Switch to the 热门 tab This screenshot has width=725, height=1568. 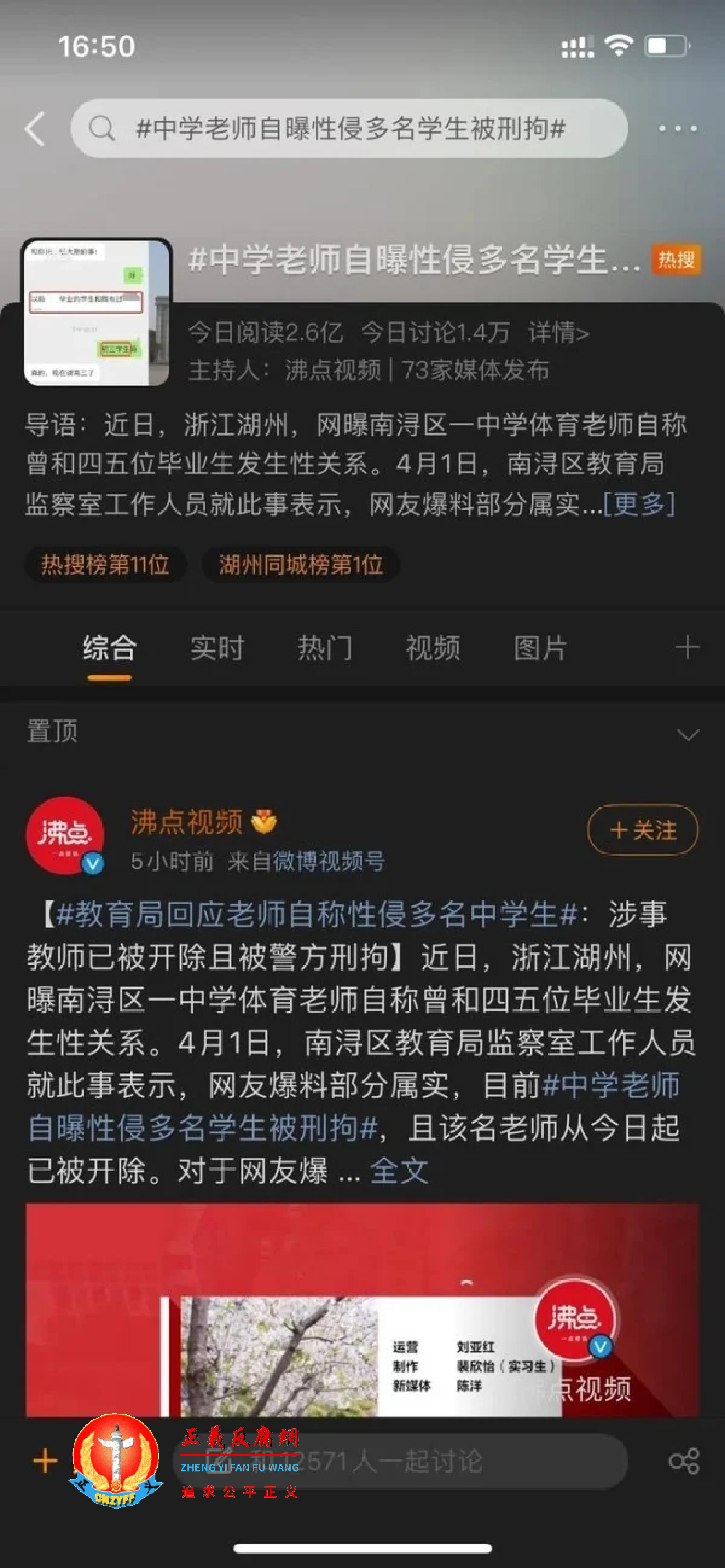(325, 648)
